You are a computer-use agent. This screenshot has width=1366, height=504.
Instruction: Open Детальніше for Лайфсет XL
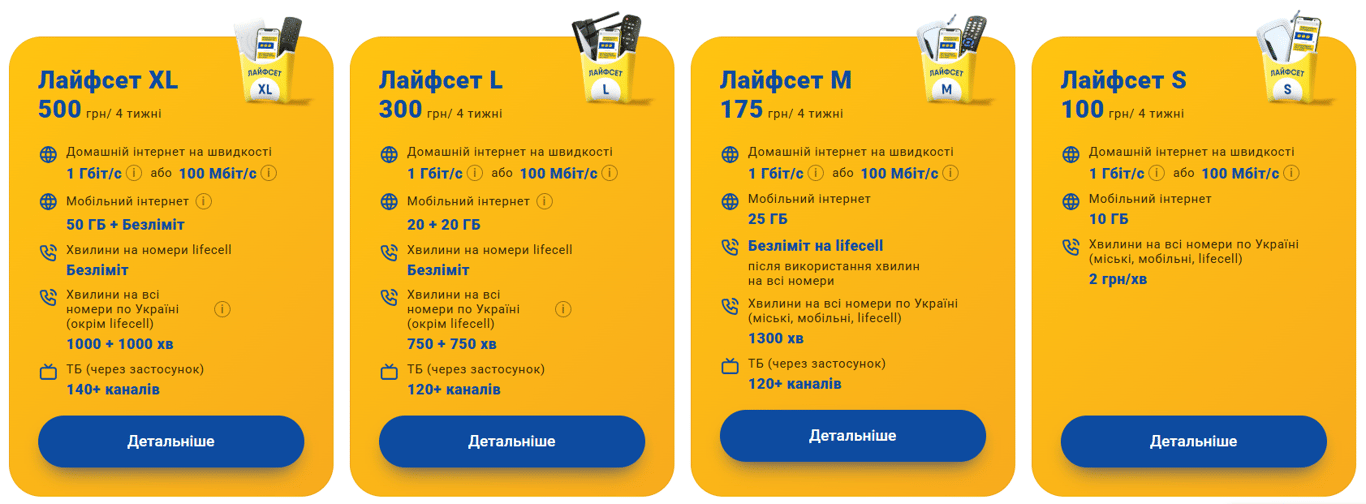[170, 442]
